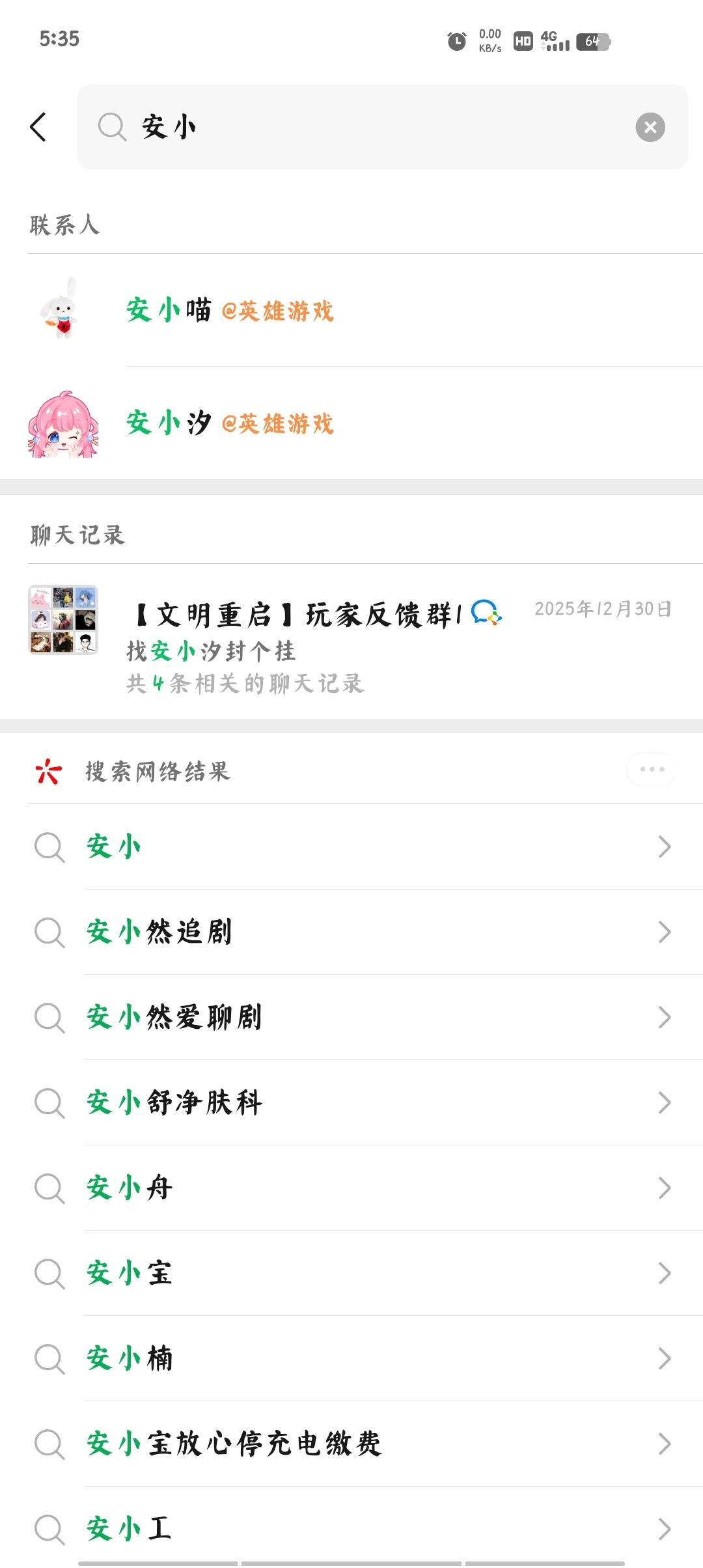The width and height of the screenshot is (703, 1568).
Task: Tap the search magnifier inside the search bar
Action: point(113,127)
